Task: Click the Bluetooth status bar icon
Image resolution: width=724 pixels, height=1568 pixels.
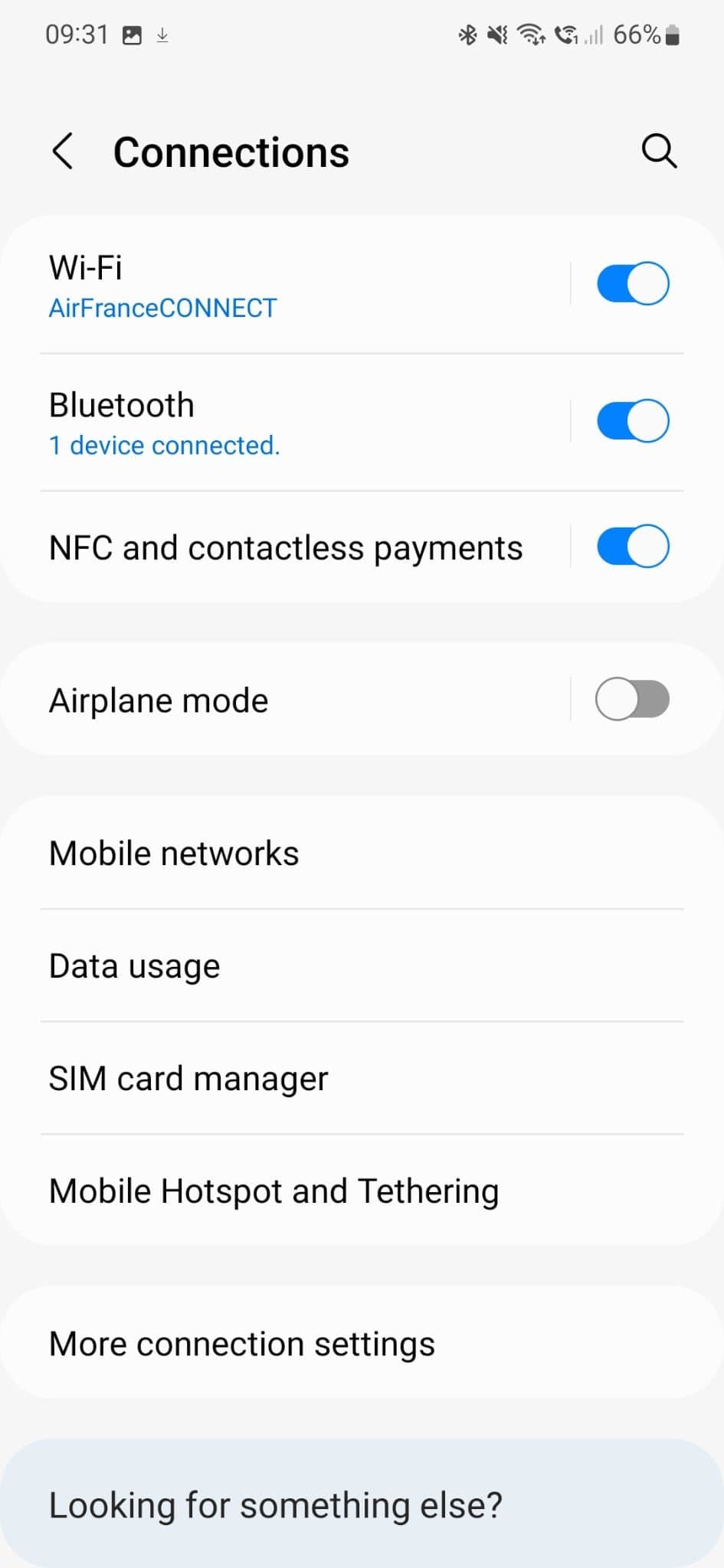Action: coord(466,34)
